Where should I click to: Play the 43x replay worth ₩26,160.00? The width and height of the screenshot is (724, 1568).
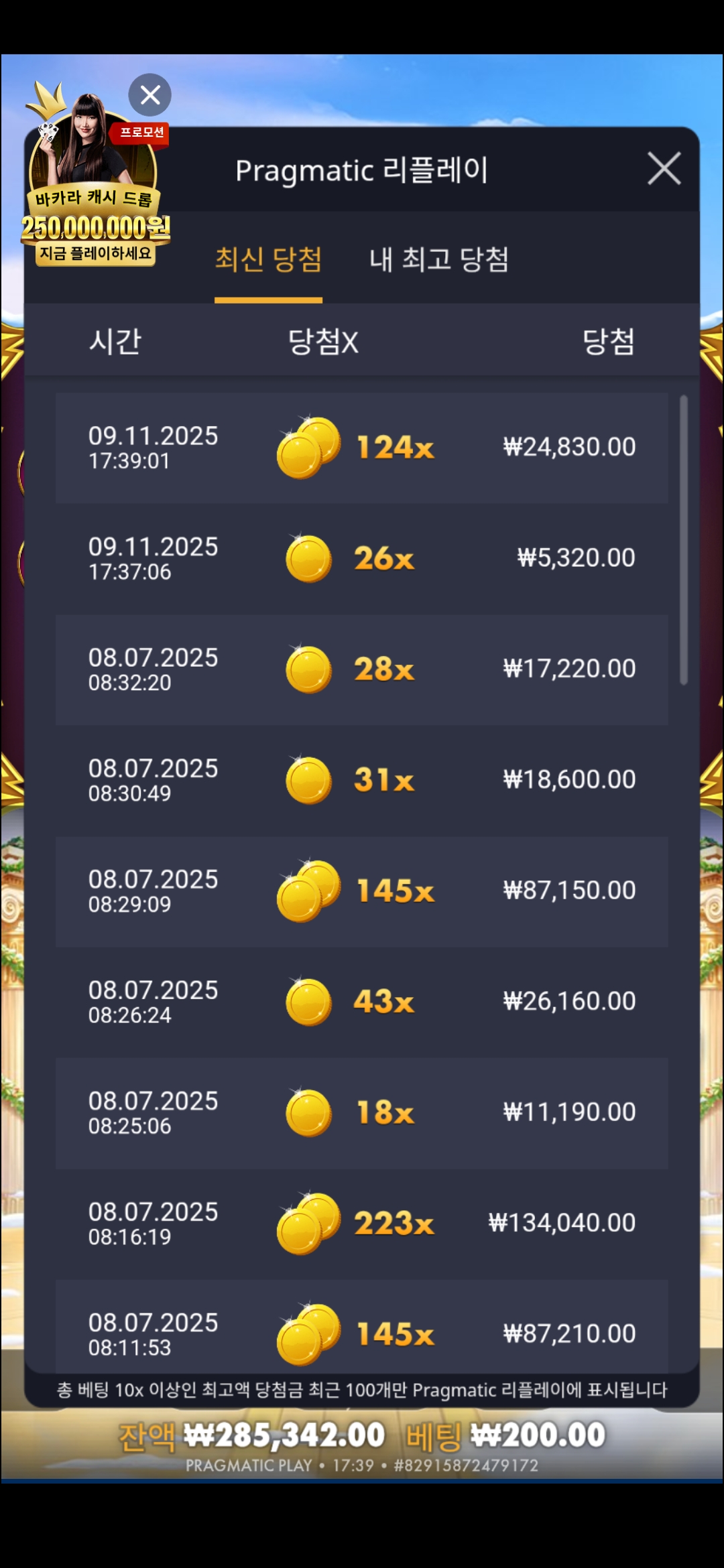362,1002
